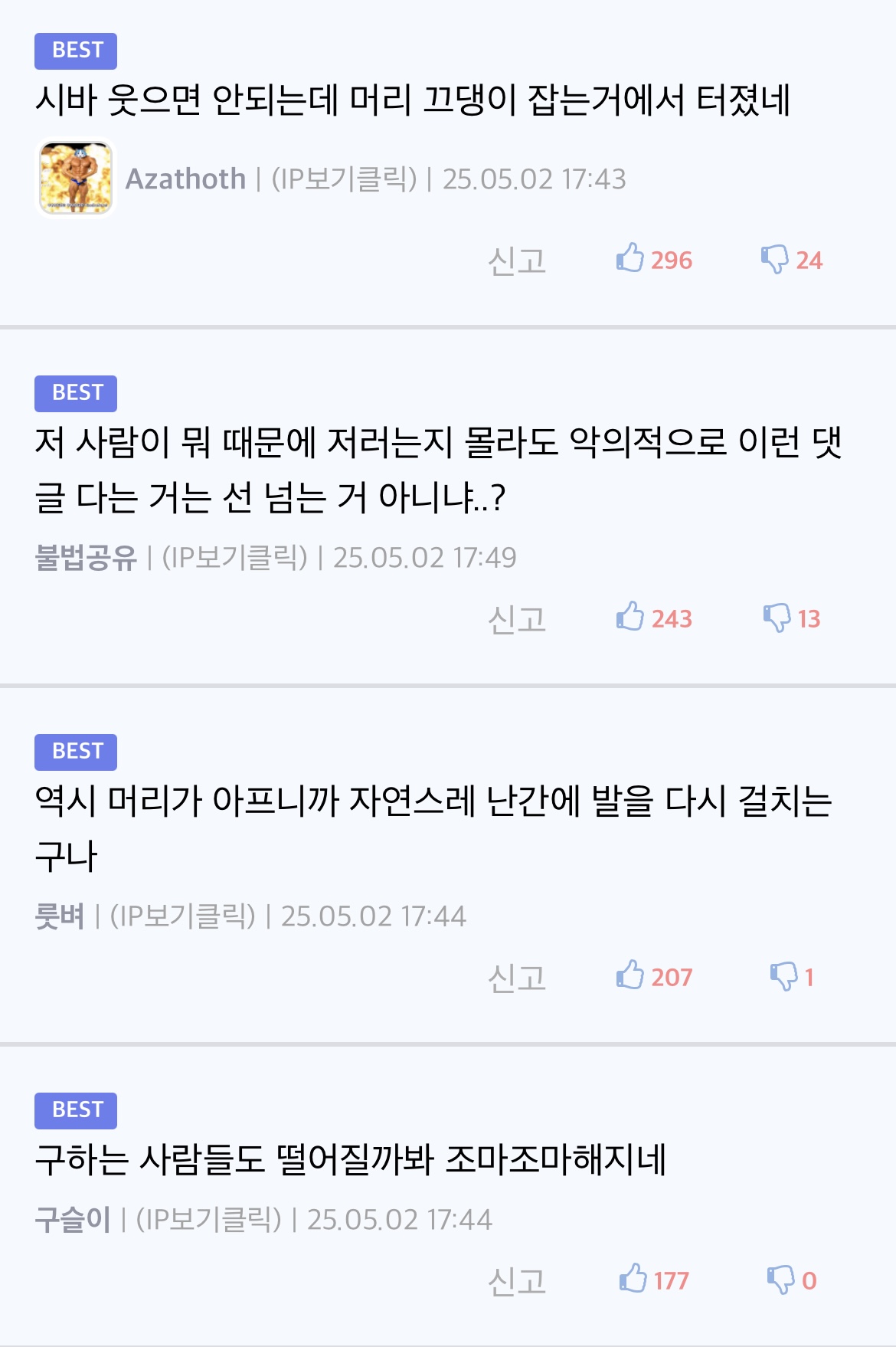This screenshot has height=1347, width=896.
Task: Report the comment by 구슬이
Action: (517, 1281)
